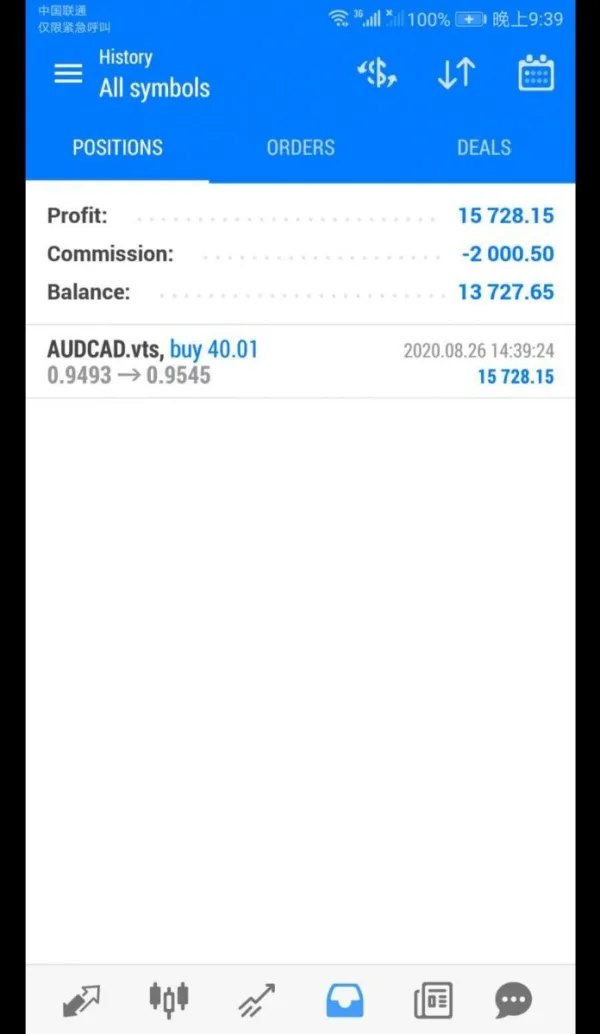Open the symbol filter icon

coord(377,74)
